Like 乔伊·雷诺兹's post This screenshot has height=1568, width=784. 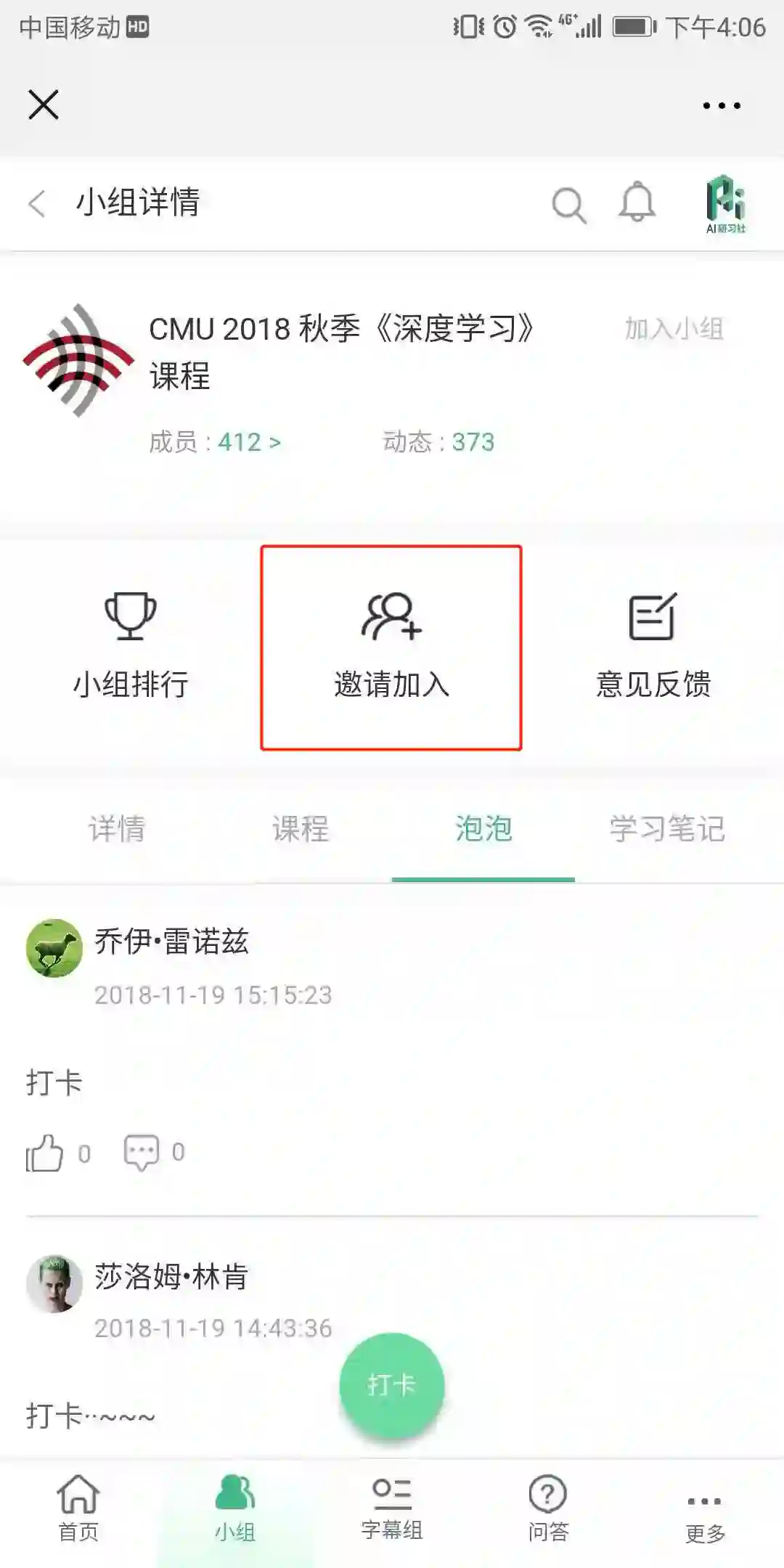click(x=45, y=1153)
